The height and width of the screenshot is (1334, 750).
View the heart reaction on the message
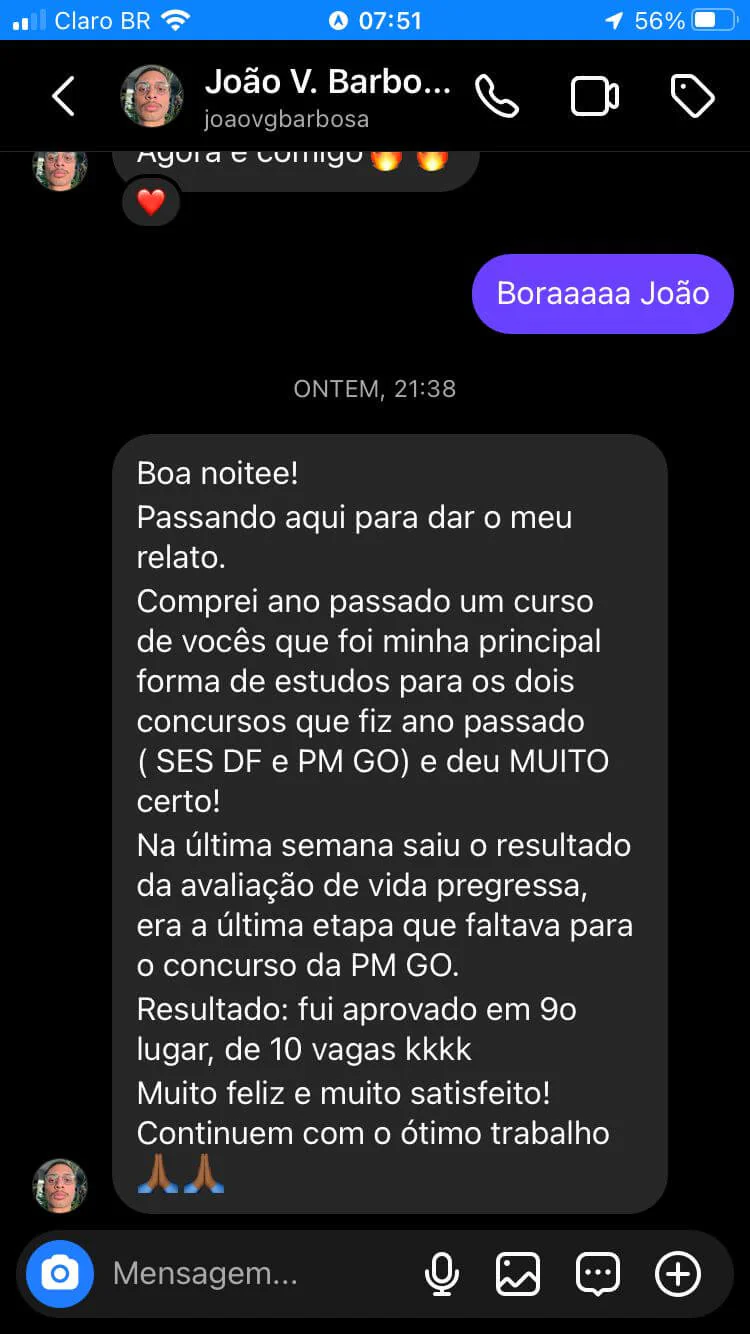[x=150, y=203]
